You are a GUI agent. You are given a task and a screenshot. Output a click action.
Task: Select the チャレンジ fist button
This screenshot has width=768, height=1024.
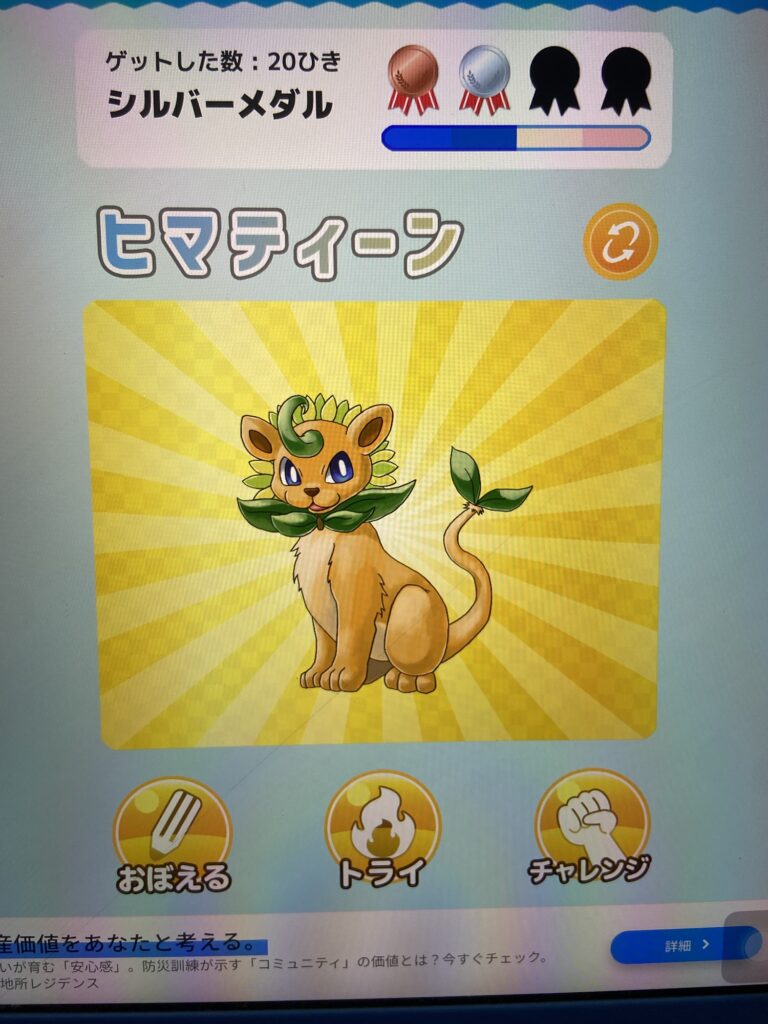pos(592,827)
